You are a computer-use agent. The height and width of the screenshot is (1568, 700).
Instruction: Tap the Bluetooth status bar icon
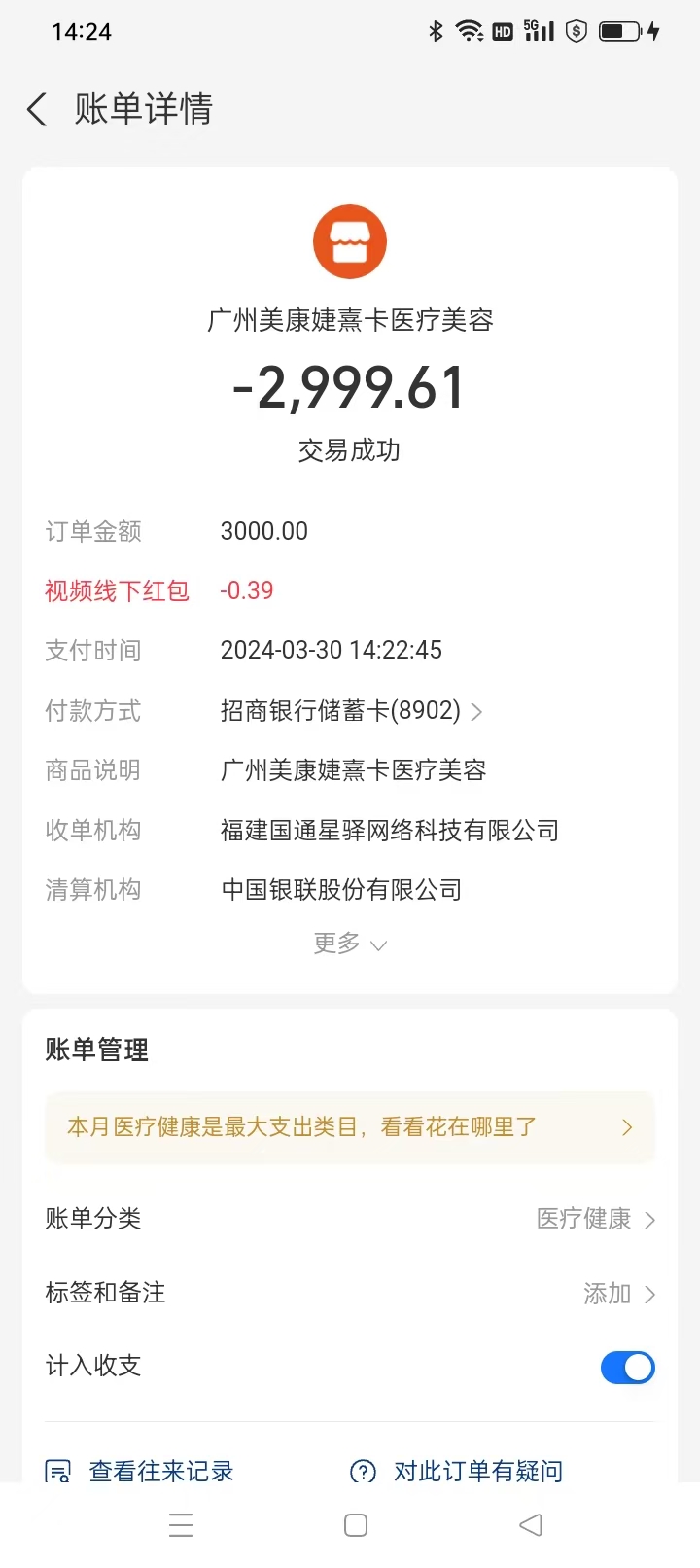[x=436, y=30]
